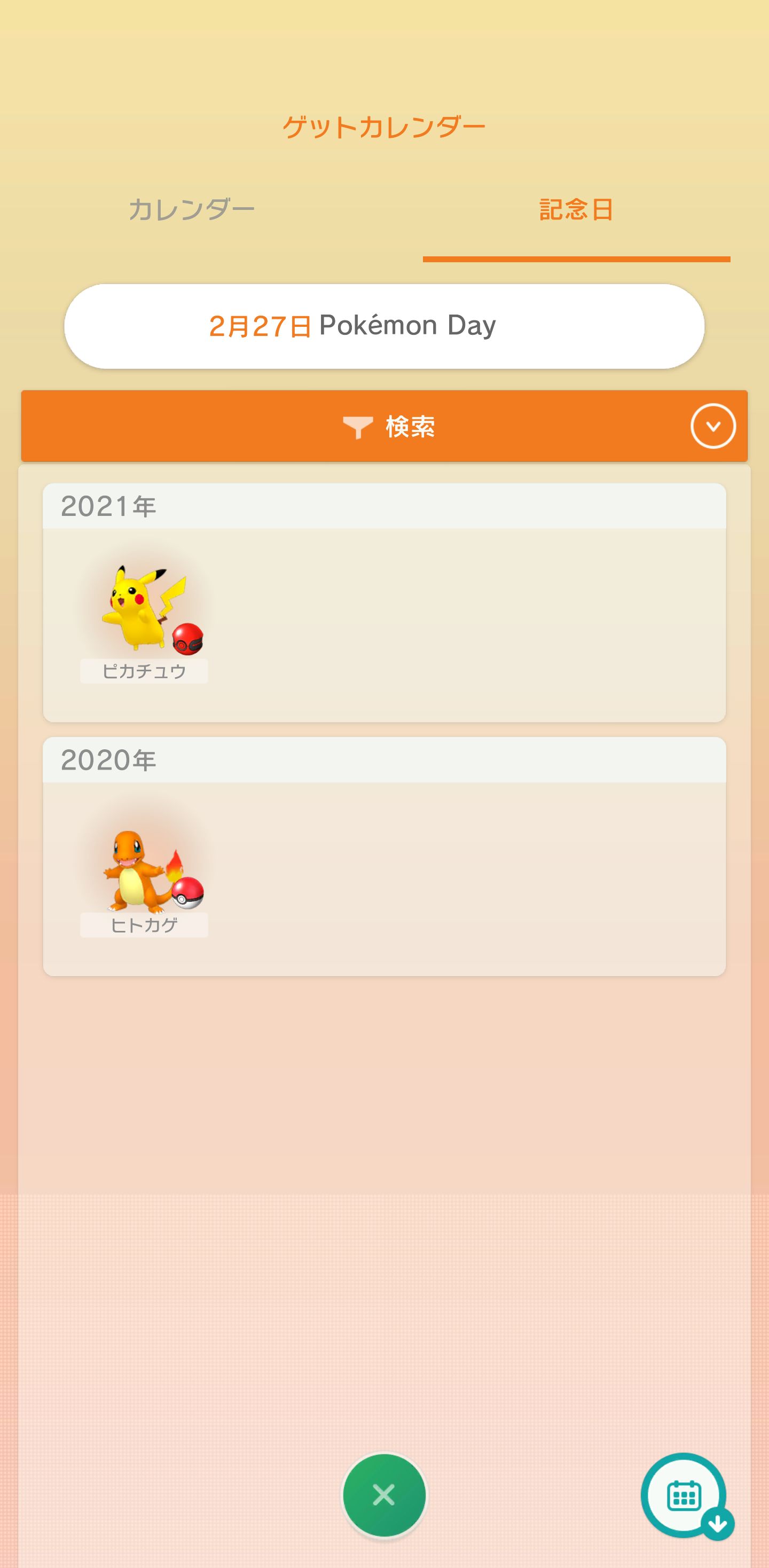
Task: Switch to the カレンダー tab
Action: 192,210
